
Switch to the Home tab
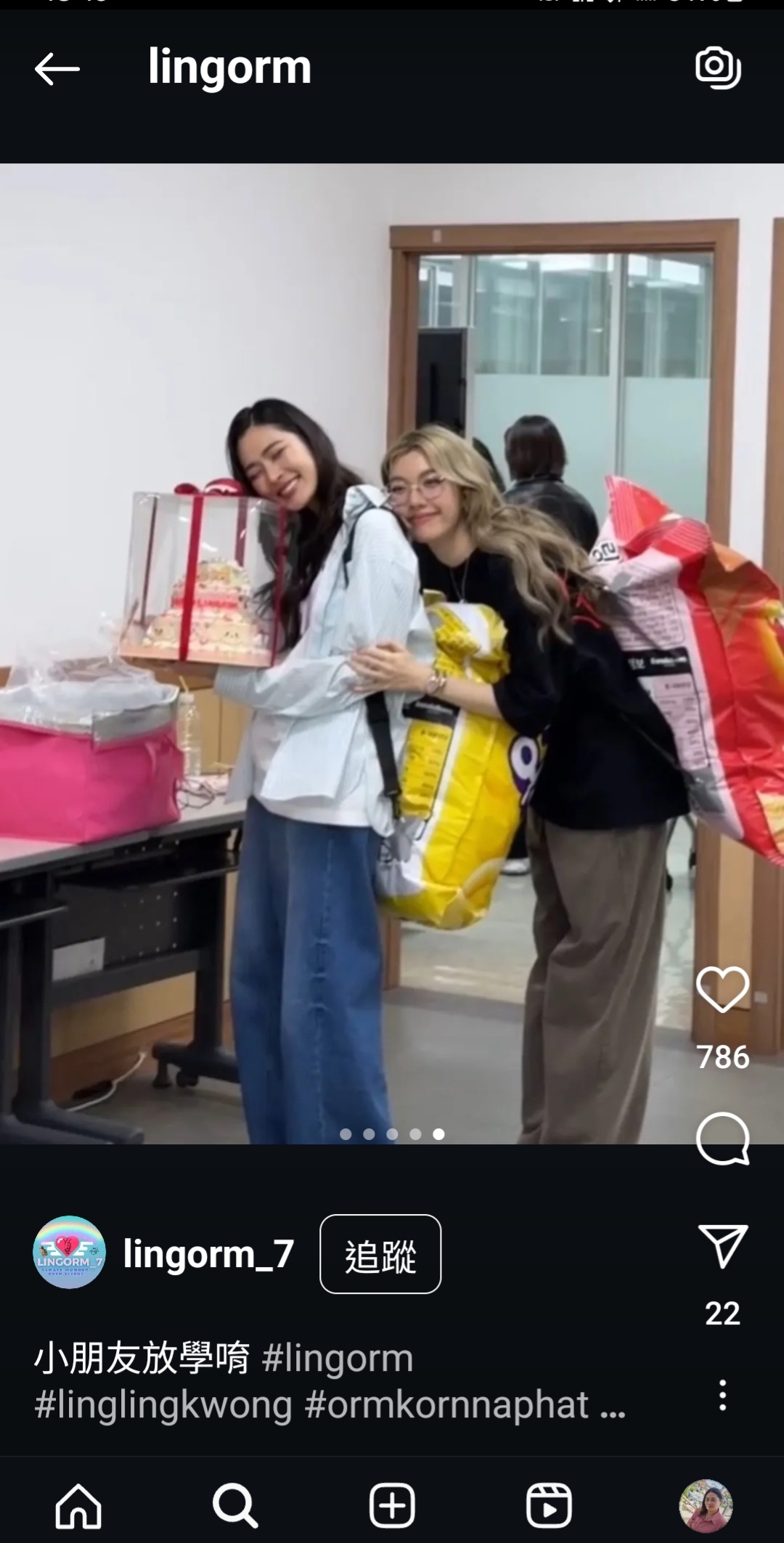(78, 1506)
